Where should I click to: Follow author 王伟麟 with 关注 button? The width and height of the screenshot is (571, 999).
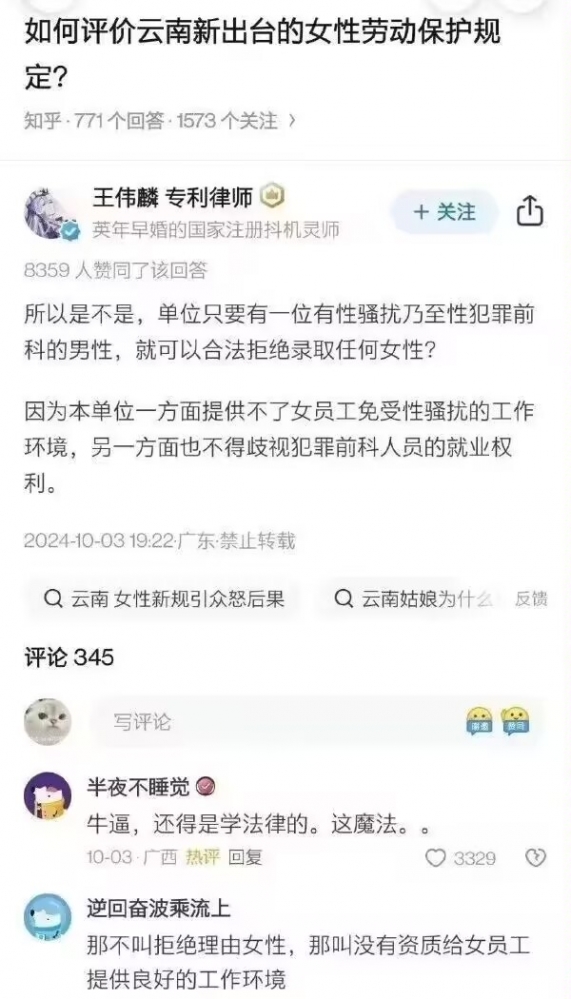(445, 212)
